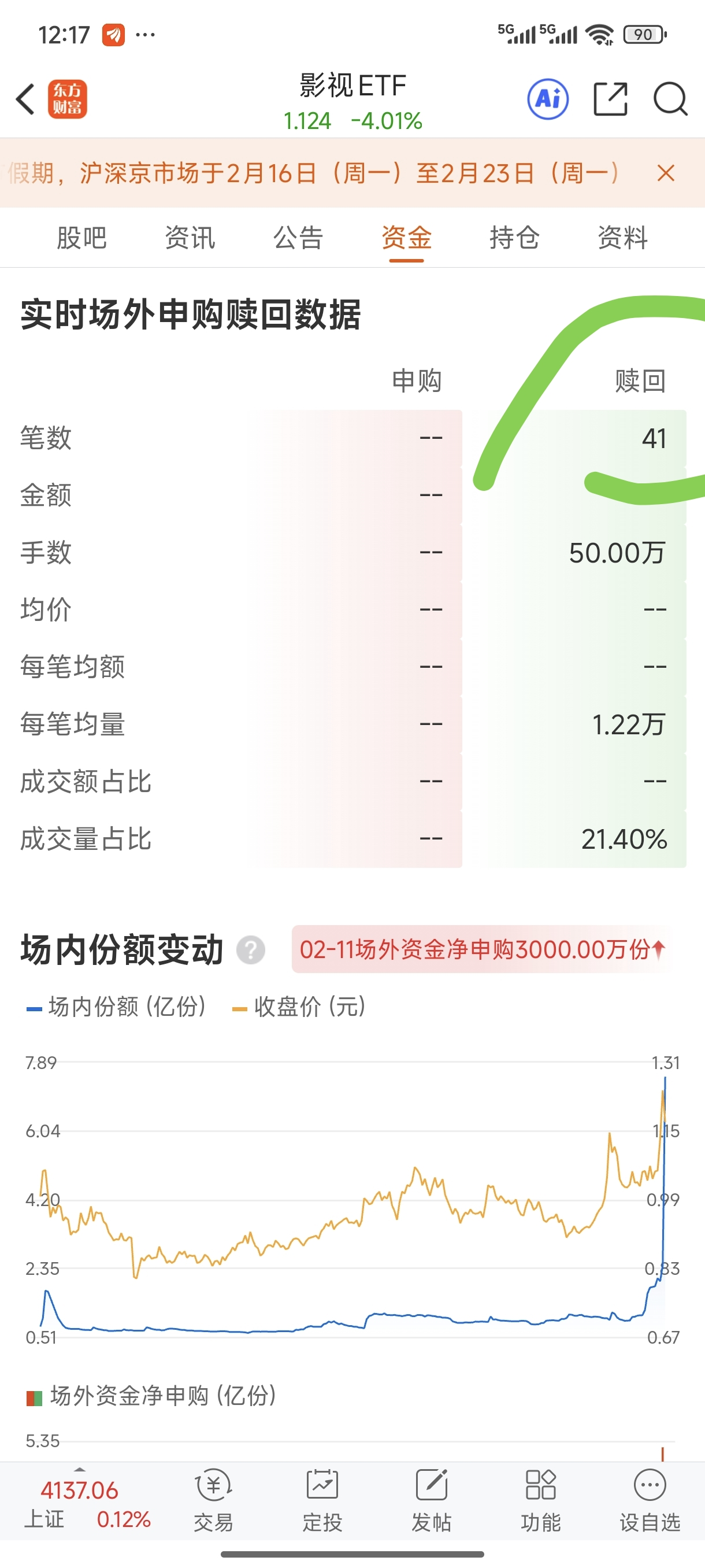Screen dimensions: 705x1568
Task: Share this ETF page
Action: click(x=610, y=99)
